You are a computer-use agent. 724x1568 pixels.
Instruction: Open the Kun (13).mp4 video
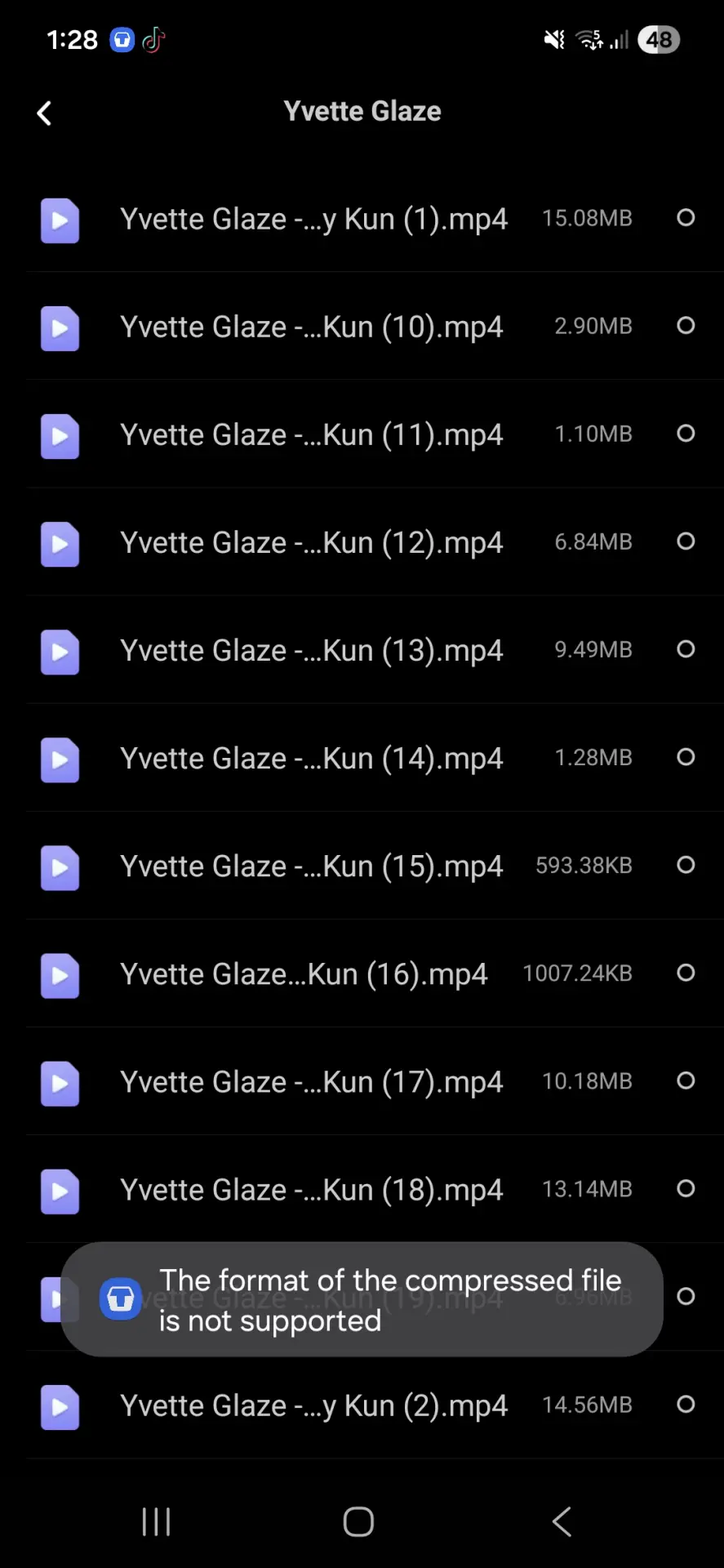tap(362, 650)
